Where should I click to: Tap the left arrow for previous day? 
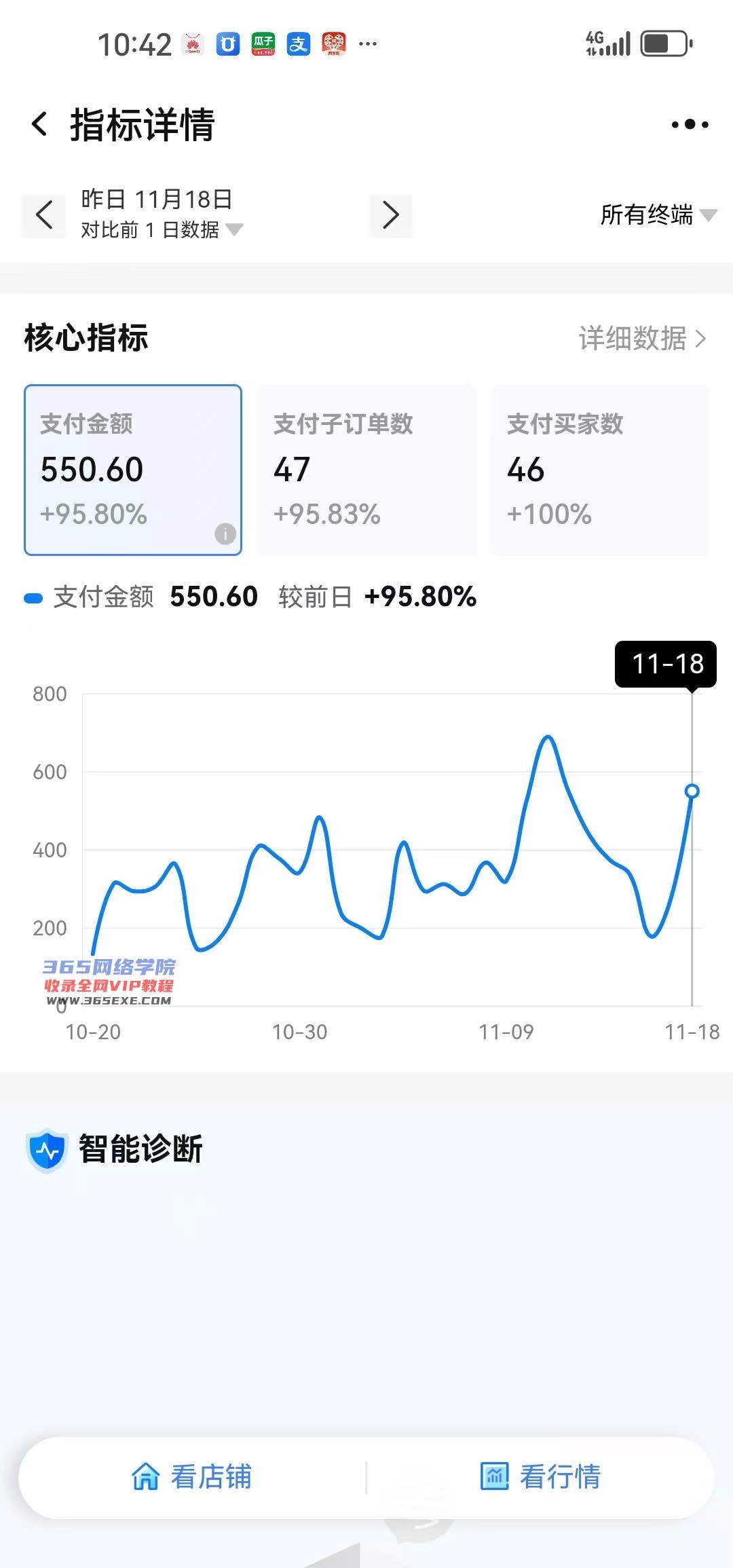point(43,215)
